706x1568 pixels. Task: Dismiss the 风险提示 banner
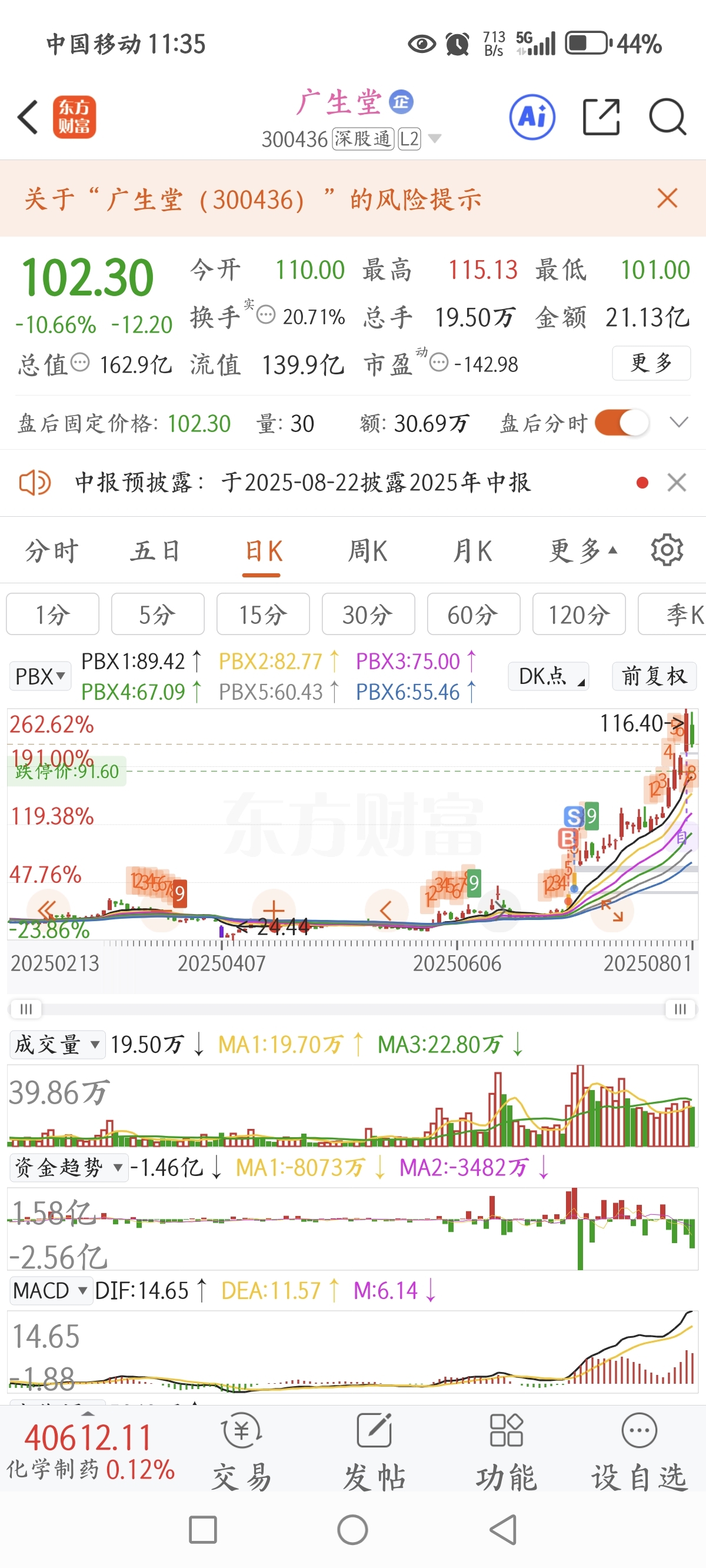coord(668,198)
